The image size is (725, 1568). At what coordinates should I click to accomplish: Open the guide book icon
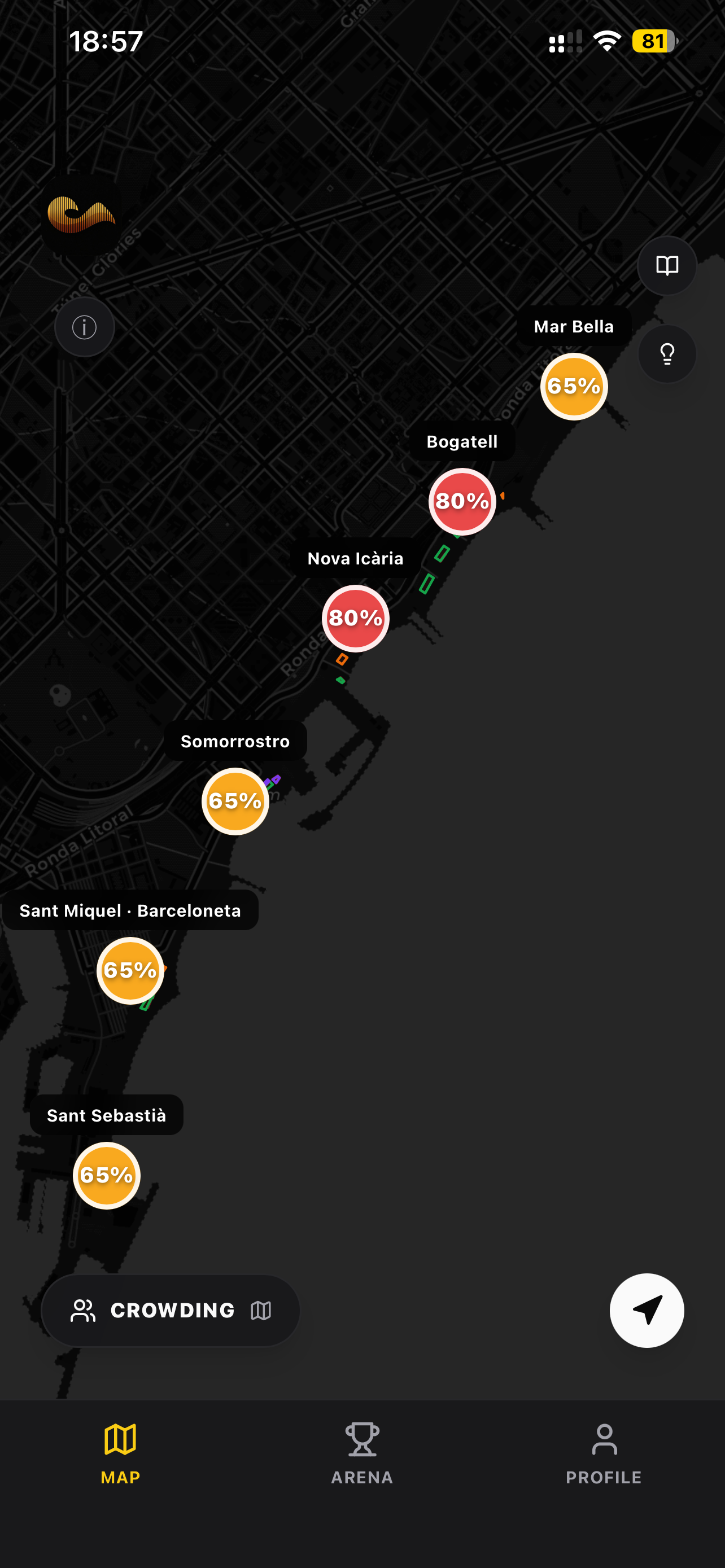tap(667, 265)
